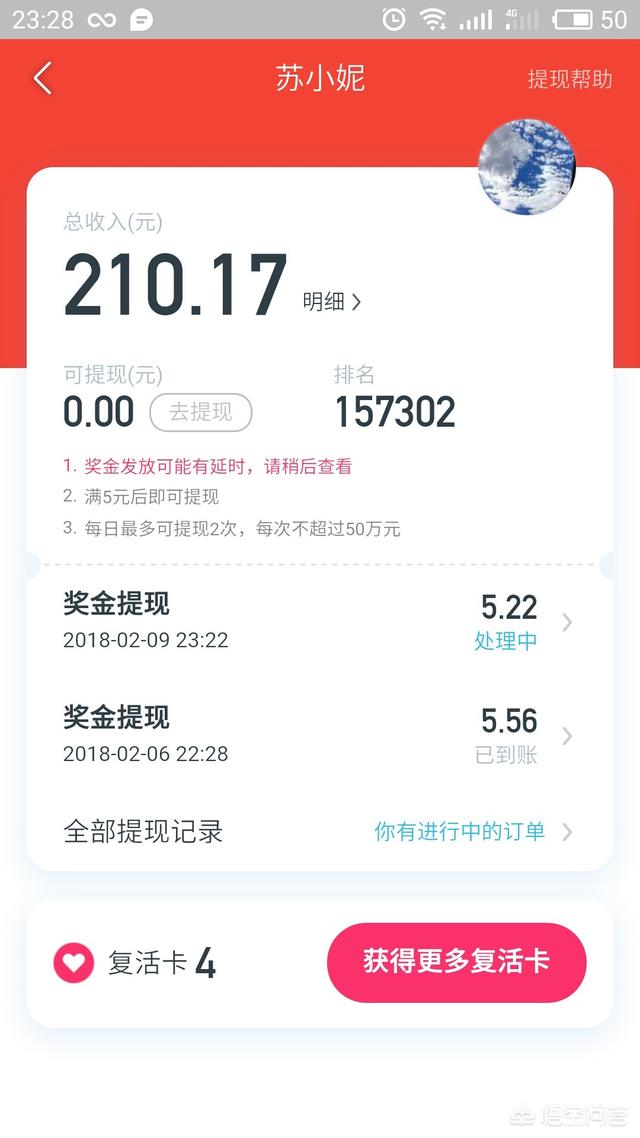Viewport: 640px width, 1138px height.
Task: View 明细 income details
Action: click(331, 302)
